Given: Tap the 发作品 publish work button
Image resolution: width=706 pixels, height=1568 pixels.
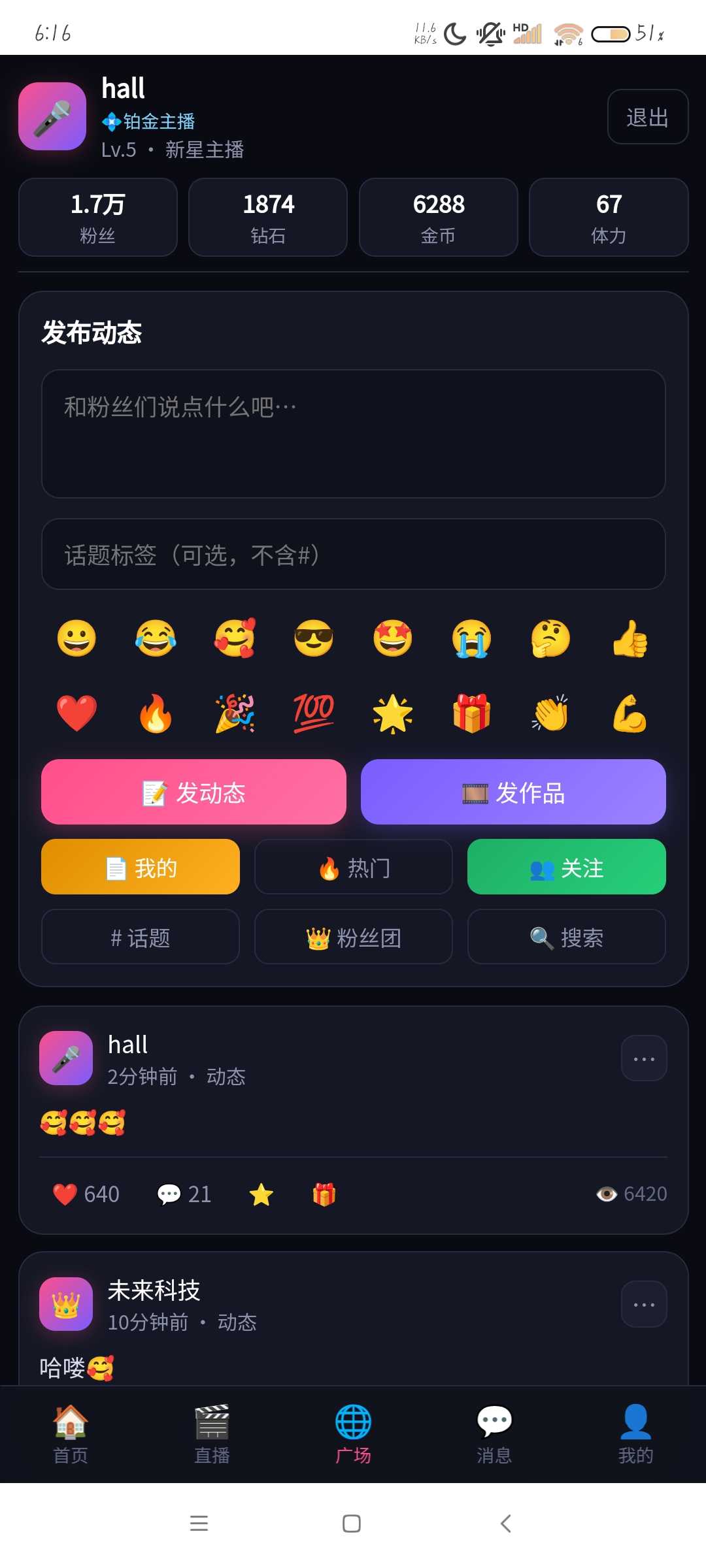Looking at the screenshot, I should 513,792.
